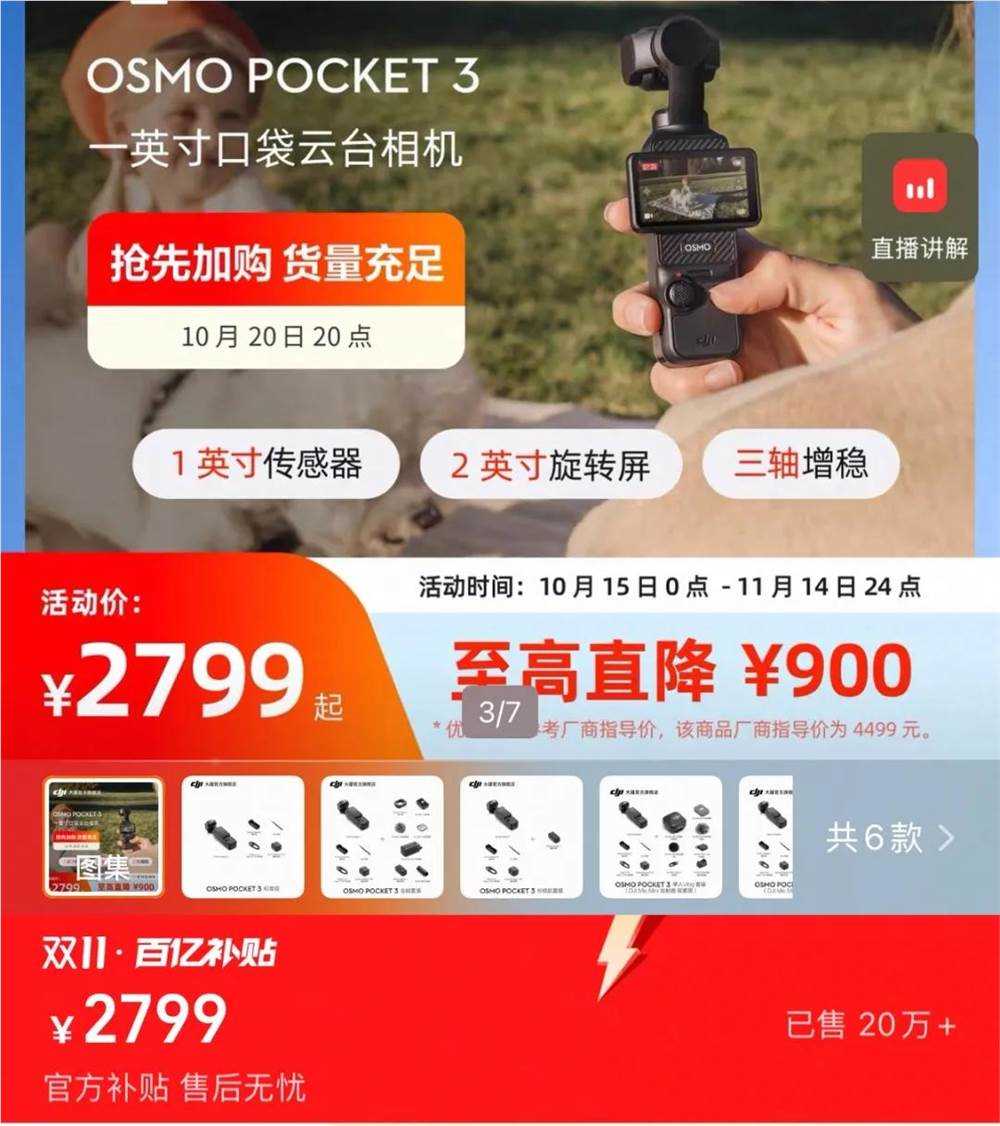The width and height of the screenshot is (1000, 1126).
Task: View all variants via 共6款
Action: (x=890, y=838)
